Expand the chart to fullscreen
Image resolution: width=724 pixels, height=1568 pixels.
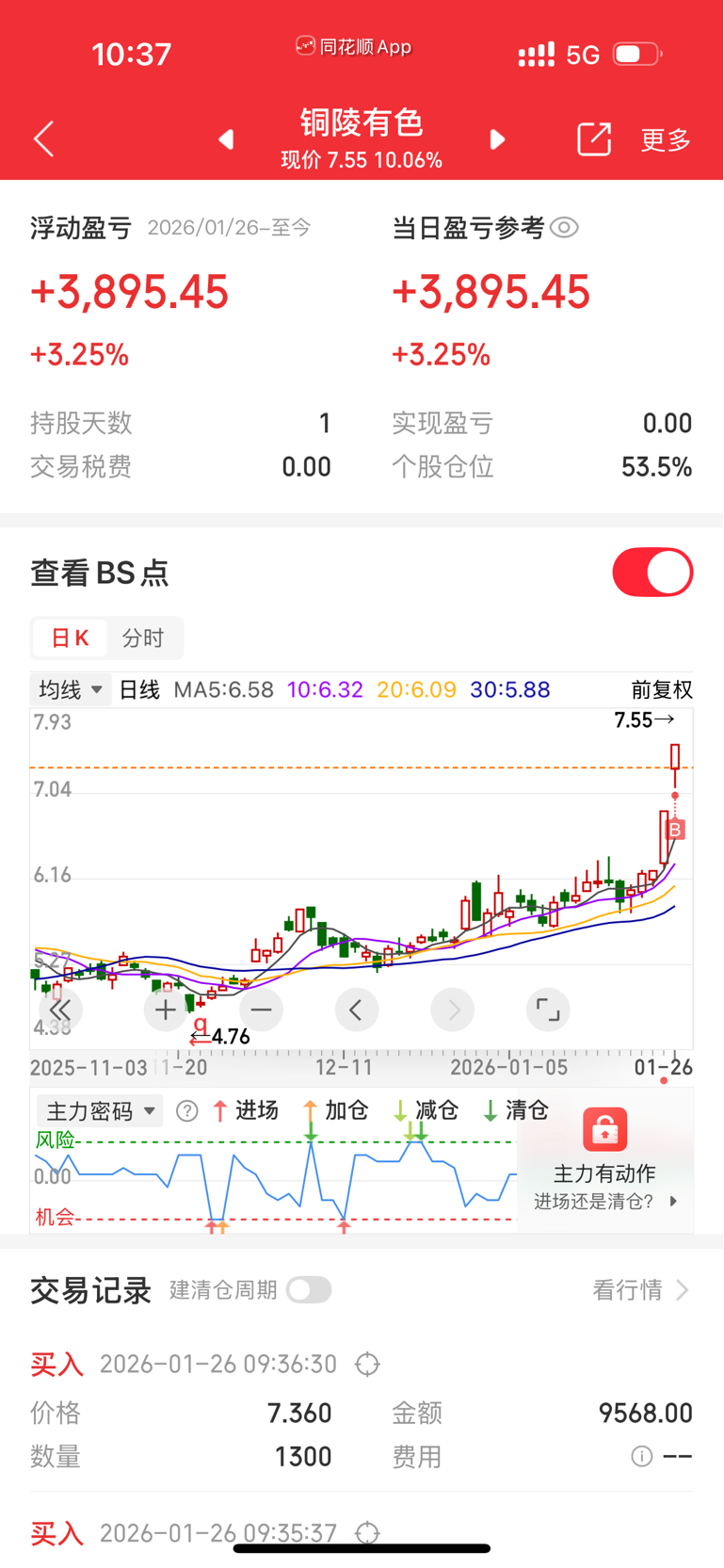[x=548, y=1010]
